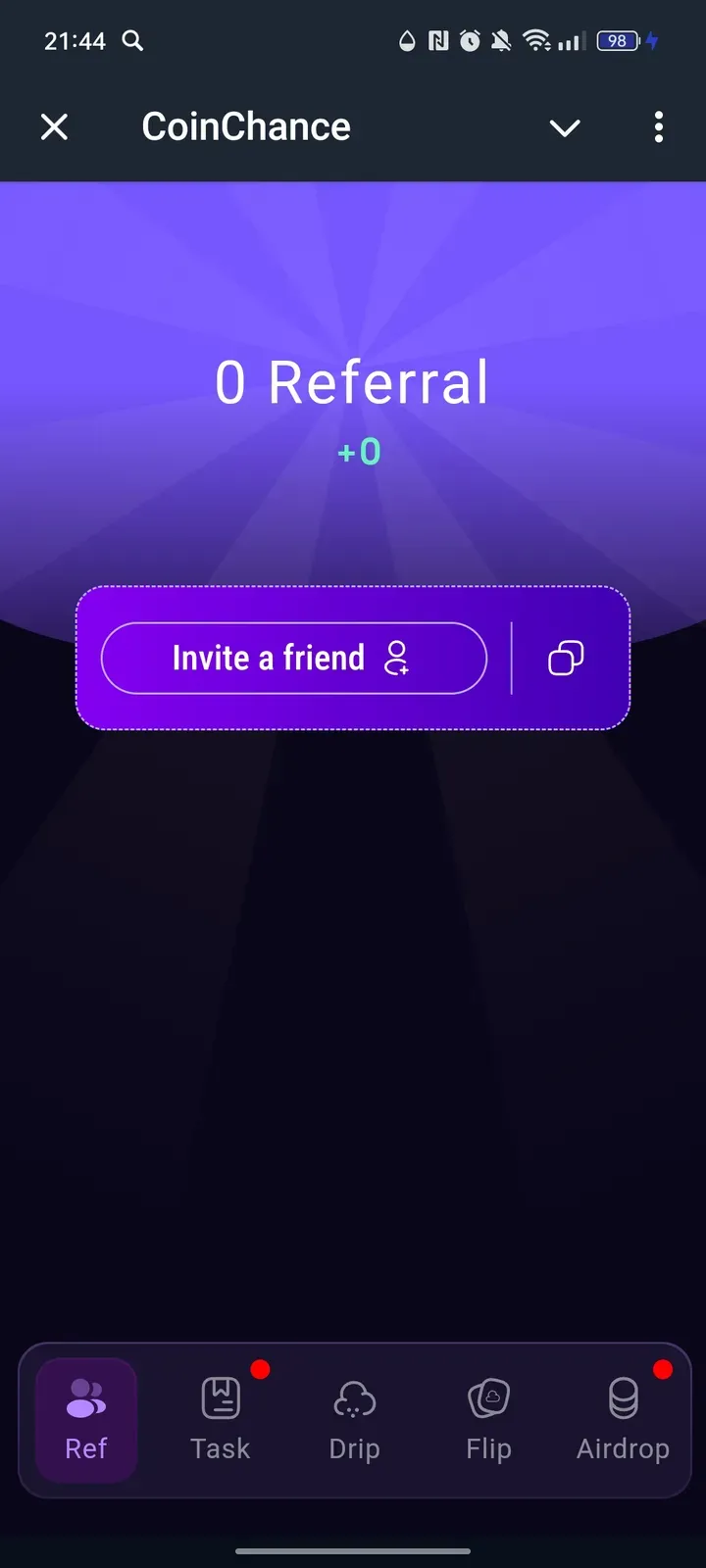Screen dimensions: 706x1568
Task: Tap the 0 Referral counter text
Action: (x=354, y=381)
